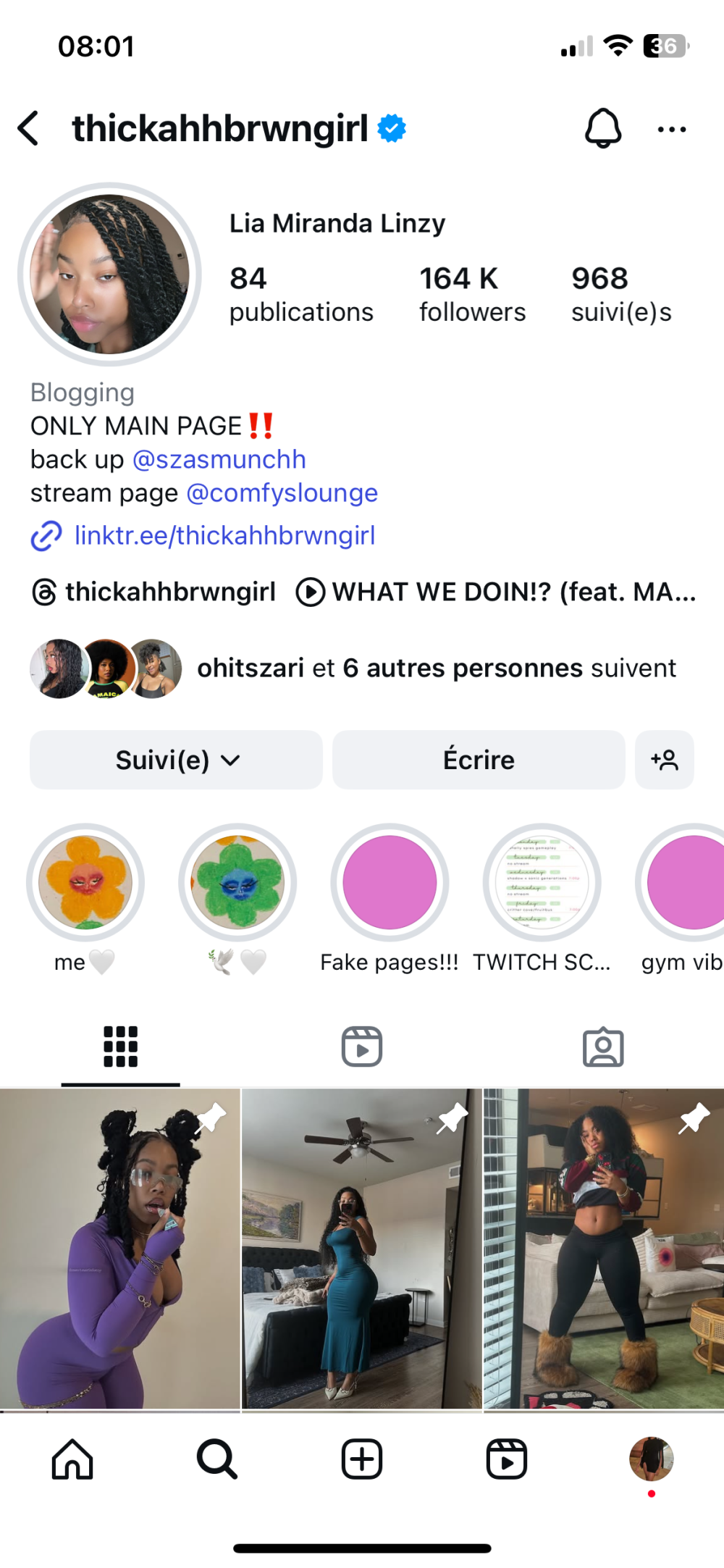Open the search tab in bottom navigation
Screen dimensions: 724x1568
point(217,1459)
